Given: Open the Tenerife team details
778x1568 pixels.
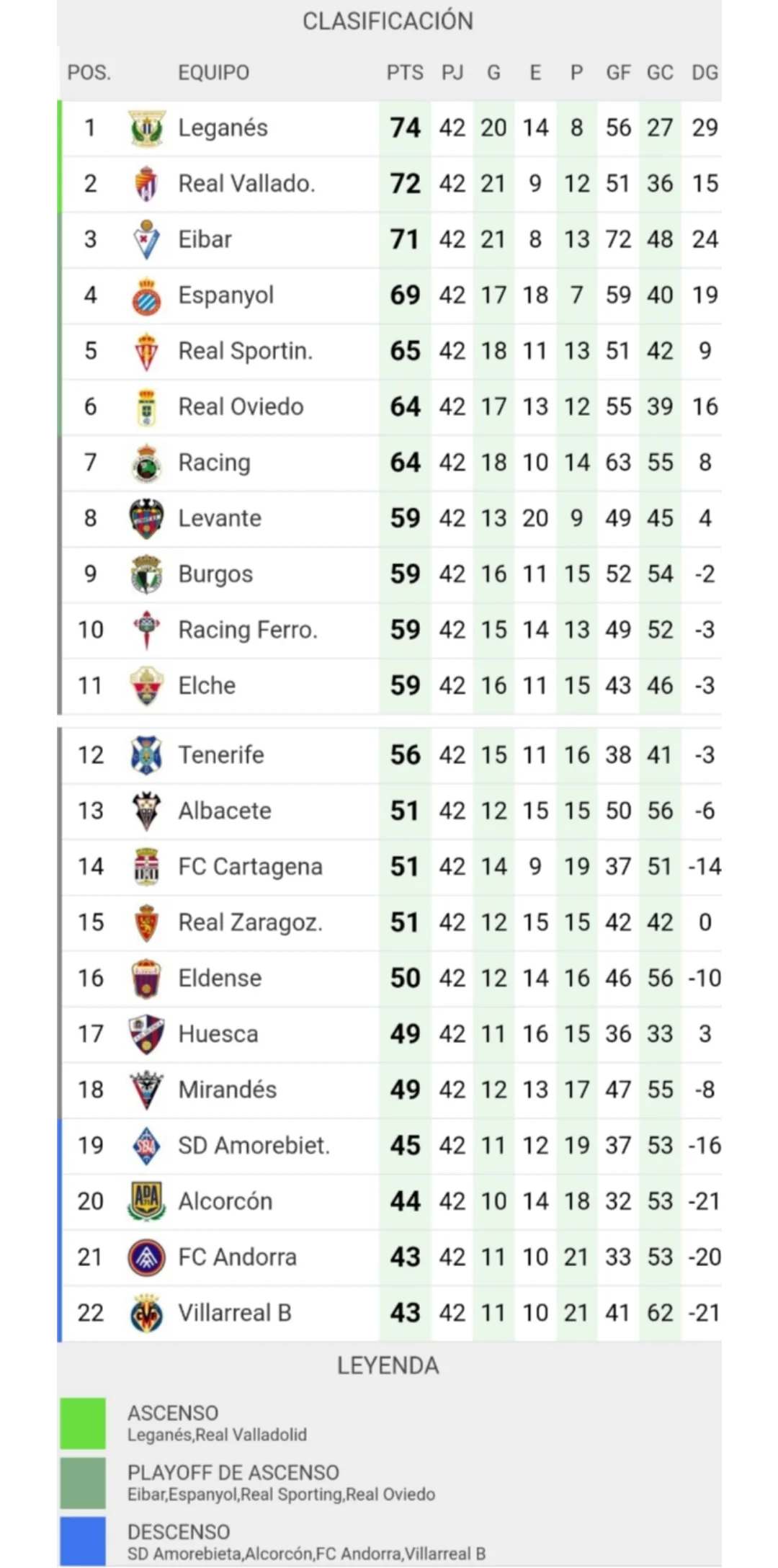Looking at the screenshot, I should (x=221, y=754).
